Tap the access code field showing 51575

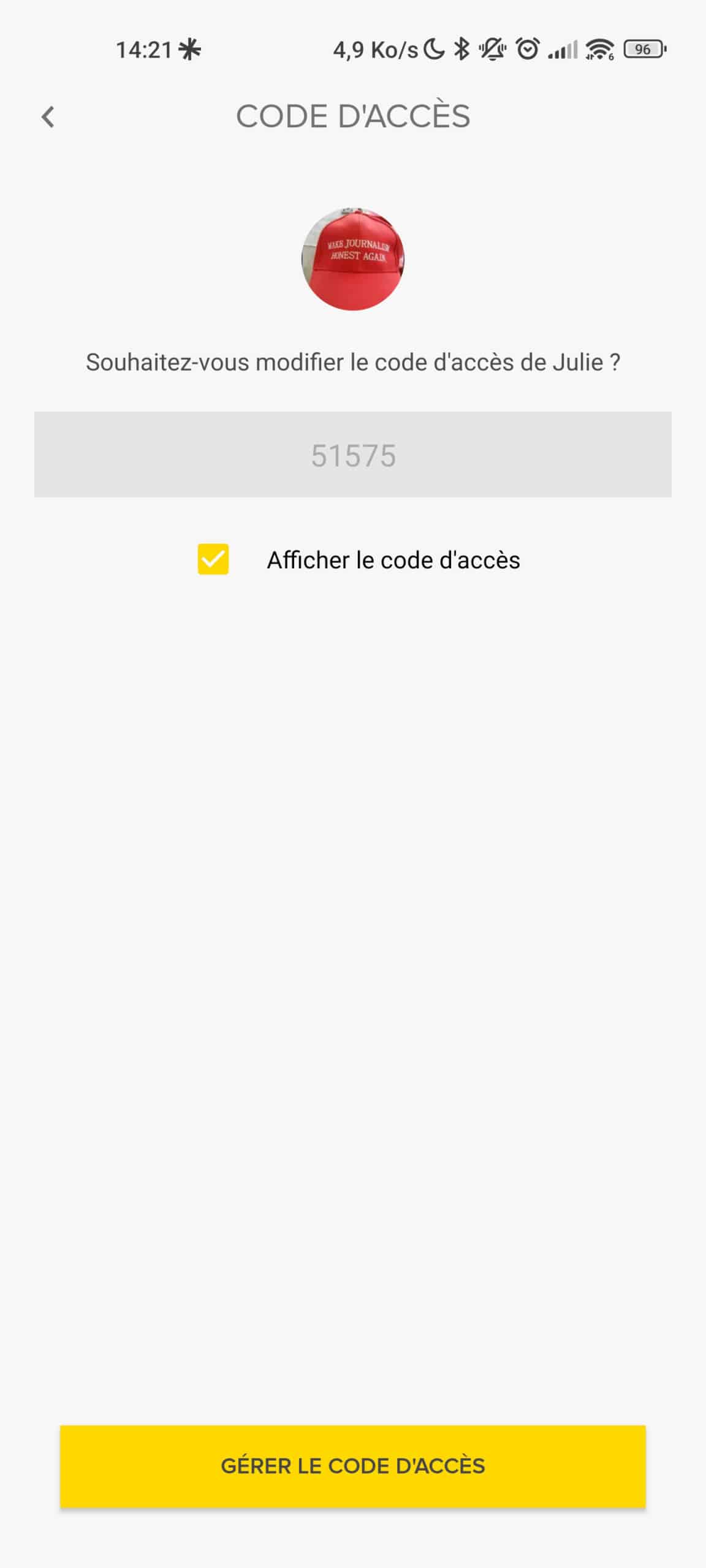tap(352, 454)
